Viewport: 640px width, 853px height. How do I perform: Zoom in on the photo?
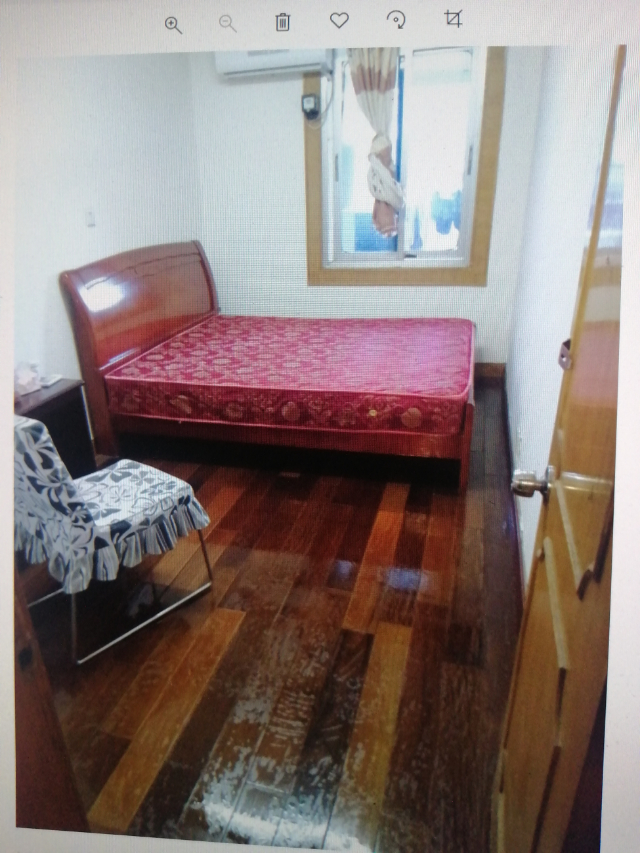point(173,24)
